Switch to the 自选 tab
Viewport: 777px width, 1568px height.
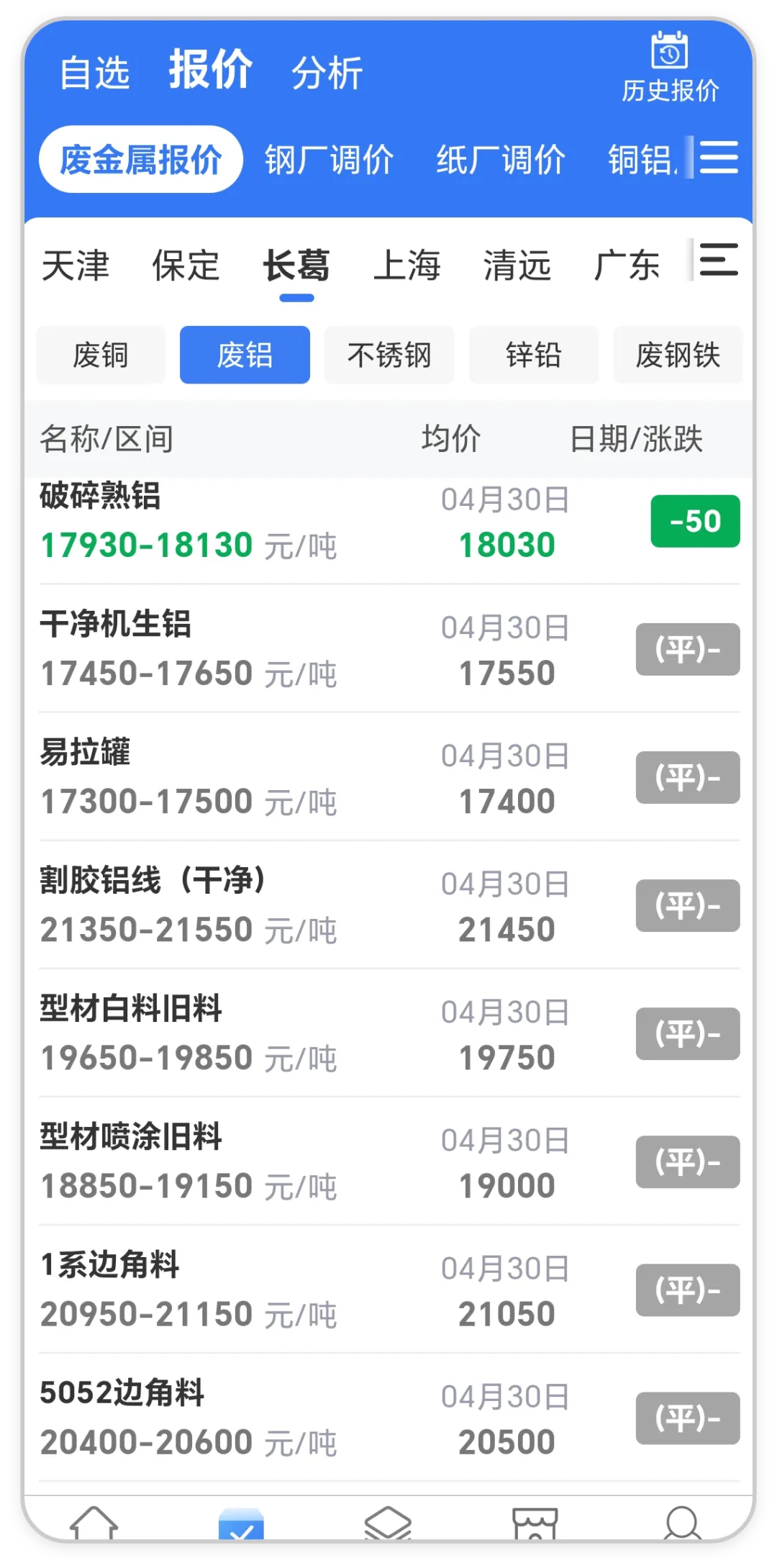pyautogui.click(x=94, y=73)
